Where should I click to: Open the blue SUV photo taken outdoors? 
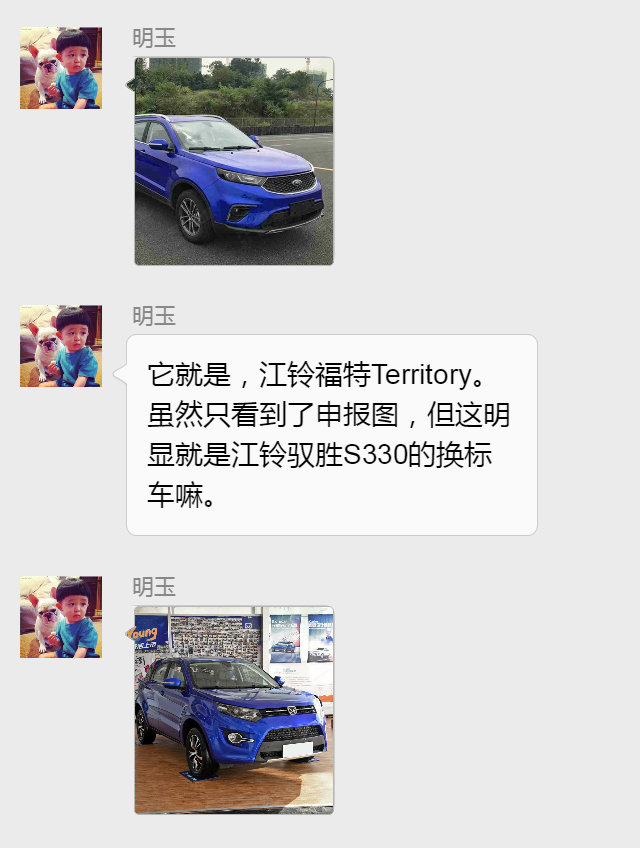234,161
